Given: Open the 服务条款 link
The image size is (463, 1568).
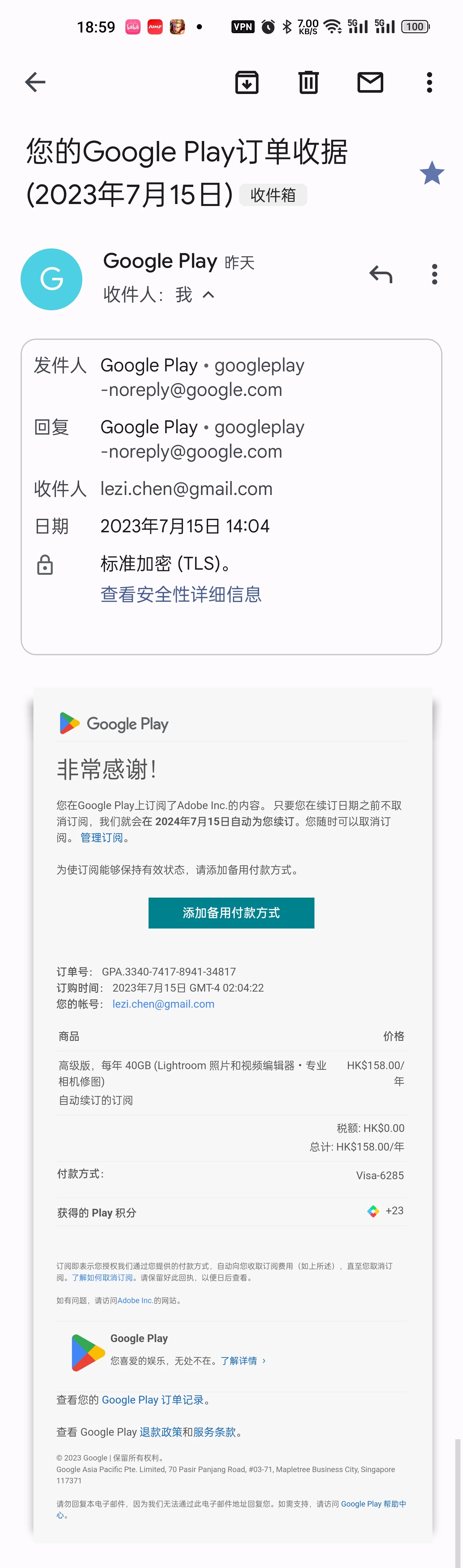Looking at the screenshot, I should coord(214,1432).
